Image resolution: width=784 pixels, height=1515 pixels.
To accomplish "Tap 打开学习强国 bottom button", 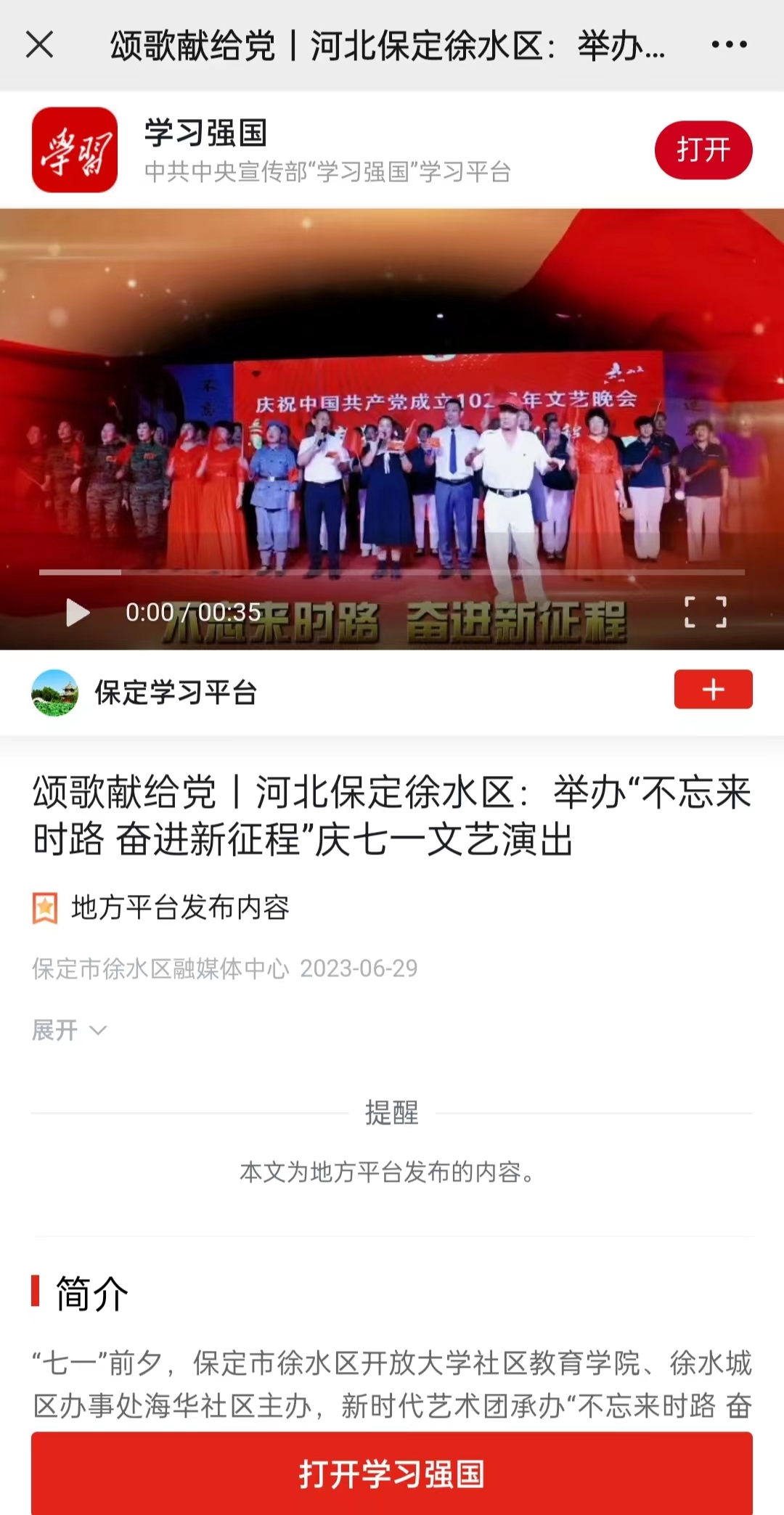I will [392, 1474].
